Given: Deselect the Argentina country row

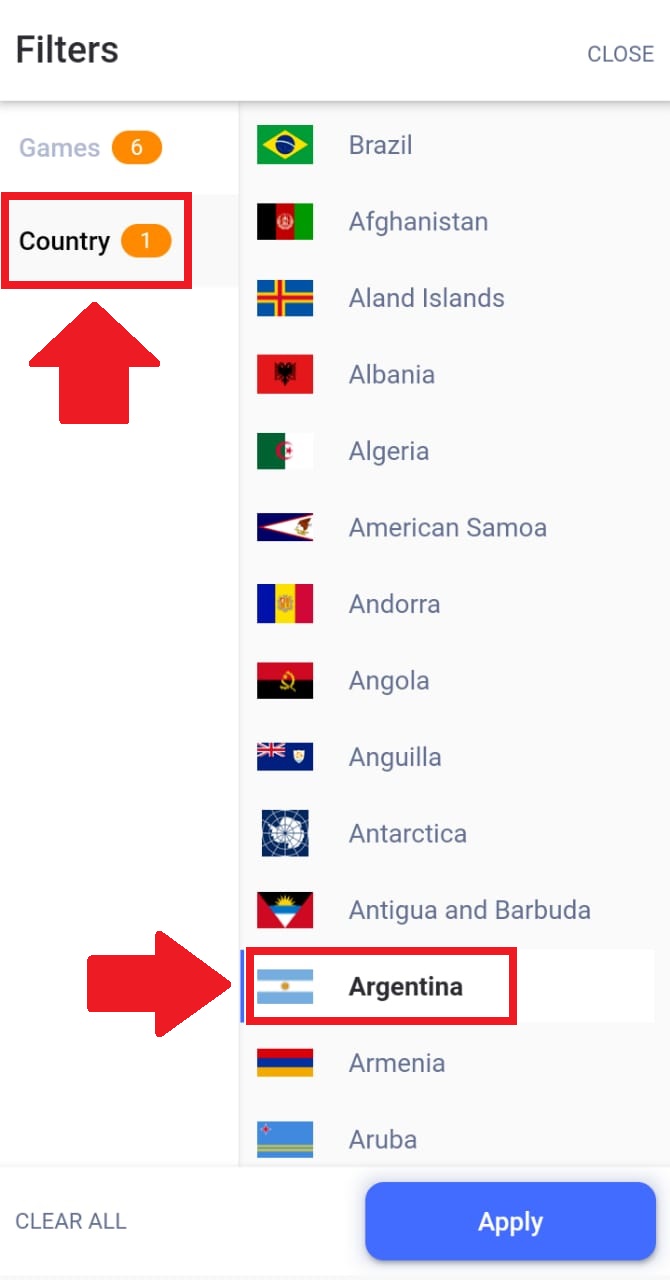Looking at the screenshot, I should [448, 986].
